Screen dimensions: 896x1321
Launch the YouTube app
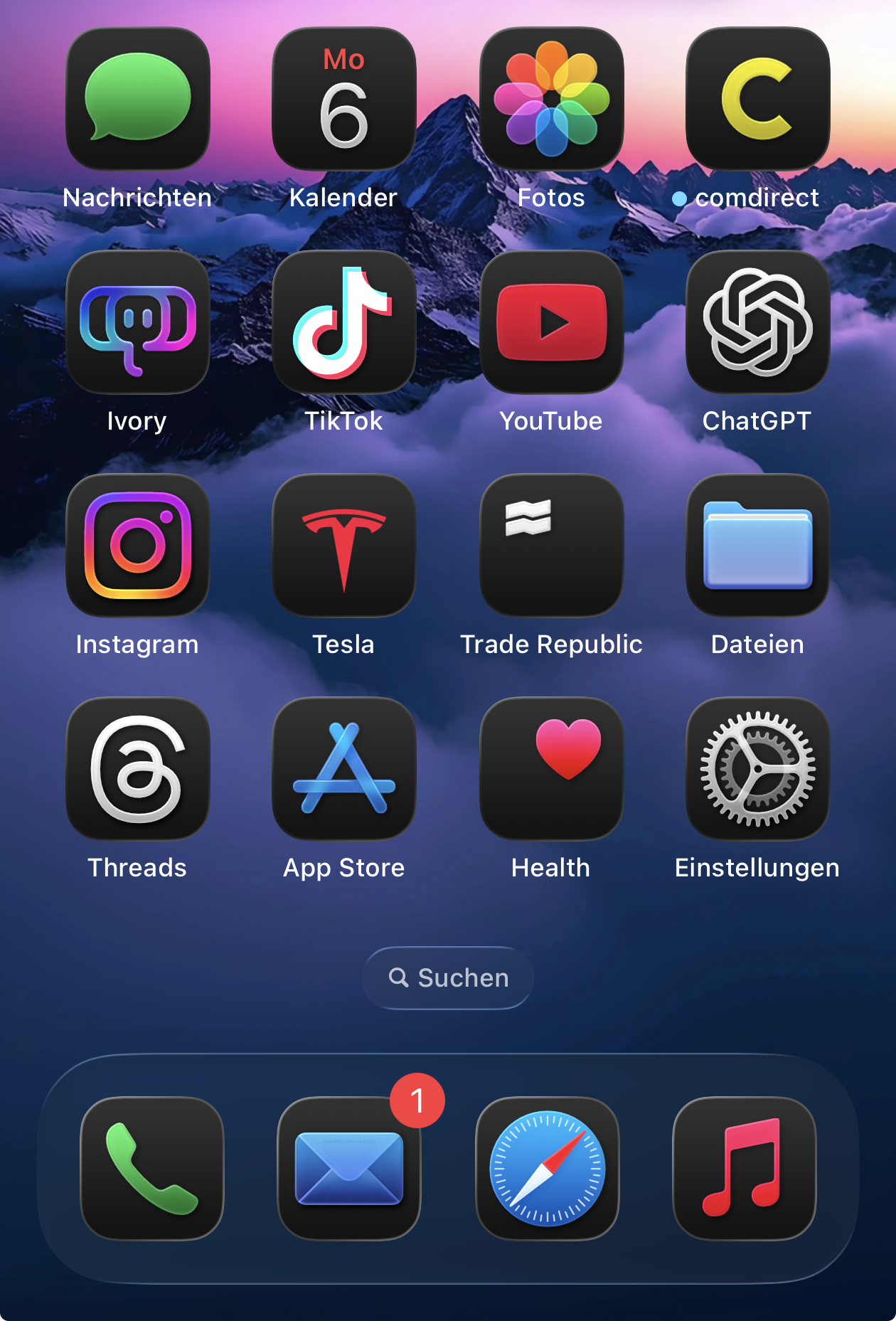(x=552, y=322)
